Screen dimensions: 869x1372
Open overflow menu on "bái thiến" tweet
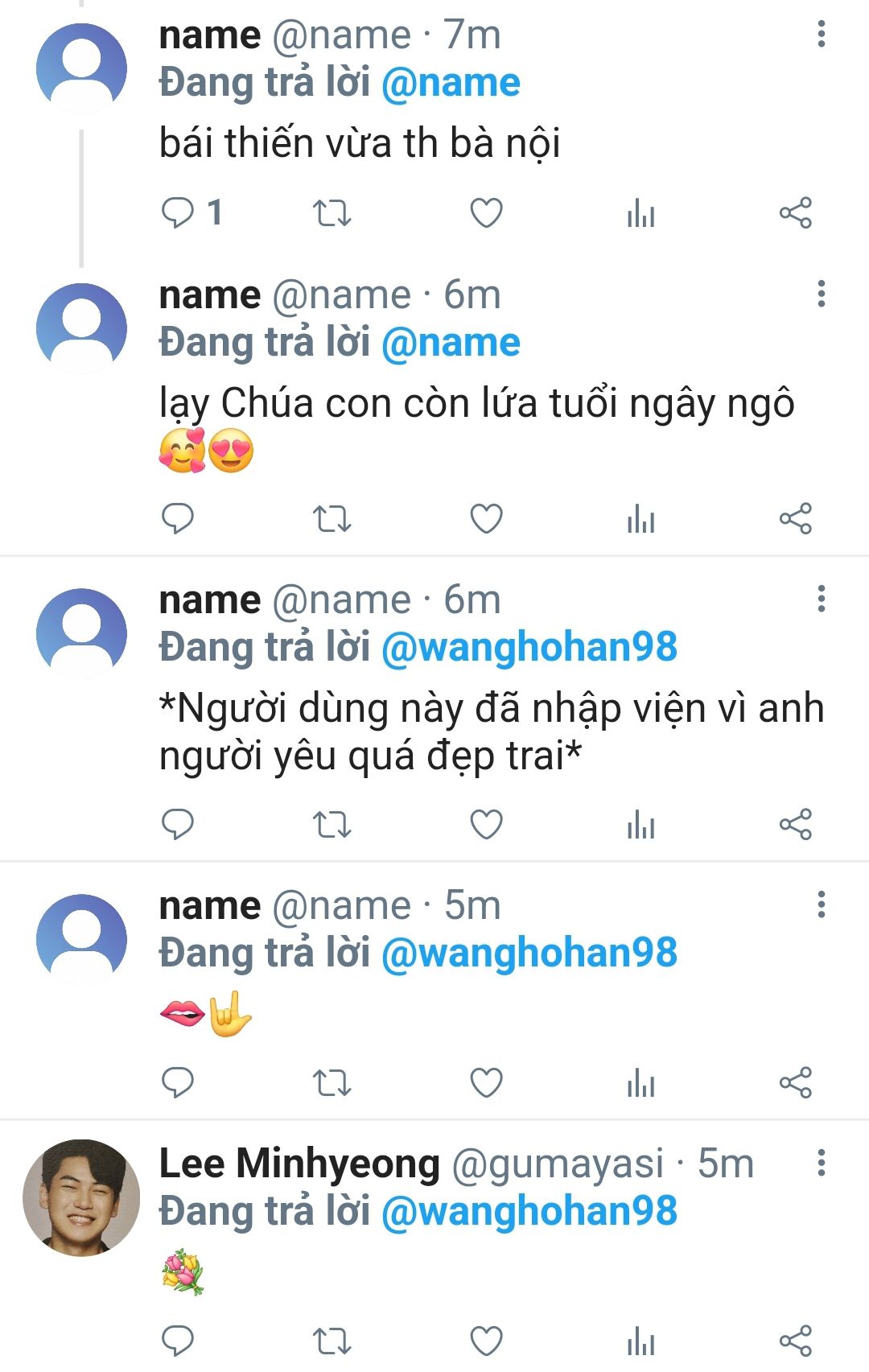coord(821,34)
